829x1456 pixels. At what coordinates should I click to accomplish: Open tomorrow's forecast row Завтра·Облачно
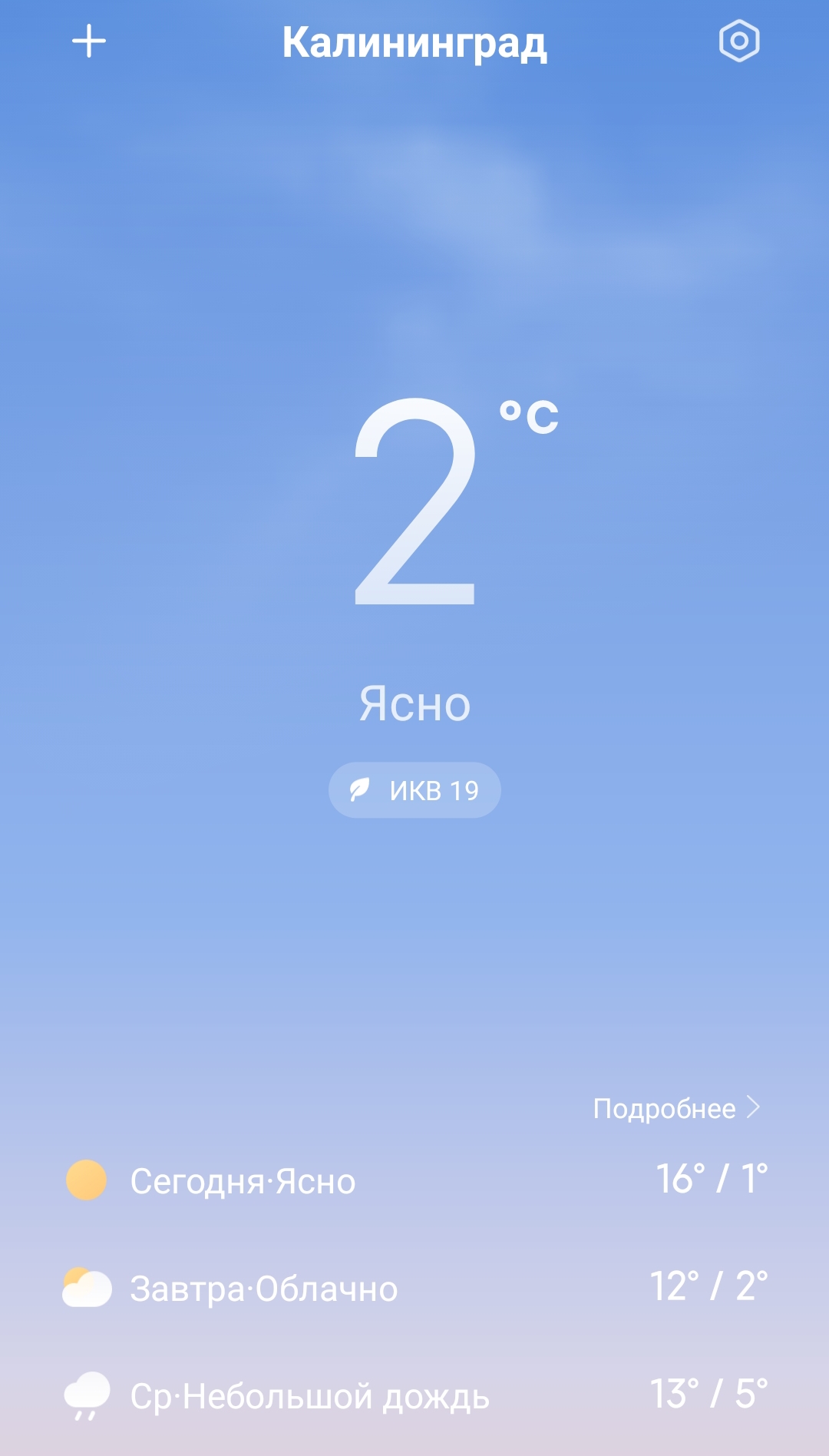(414, 1288)
